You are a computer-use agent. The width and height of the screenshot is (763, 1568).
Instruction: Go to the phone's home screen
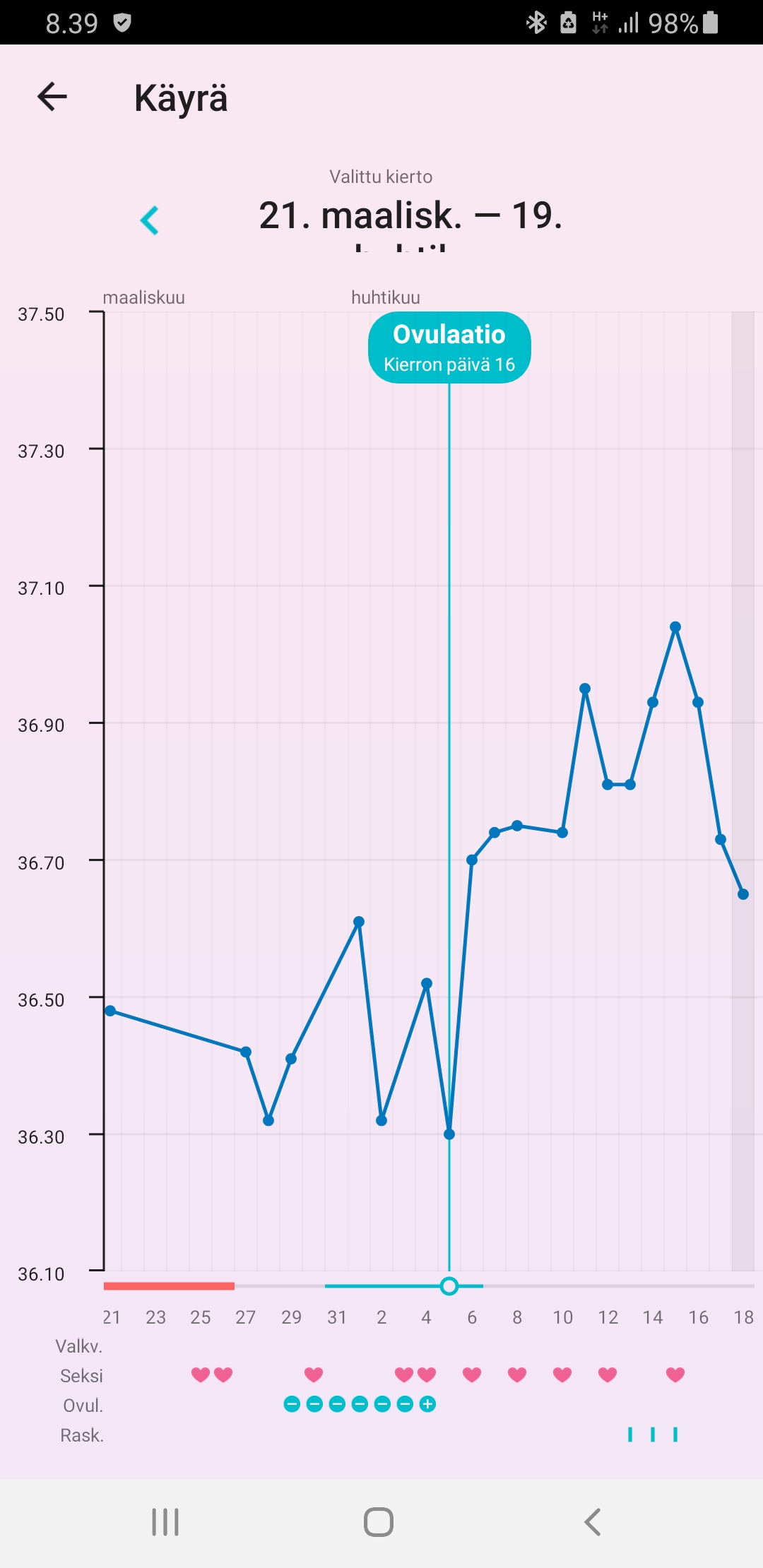pyautogui.click(x=379, y=1522)
